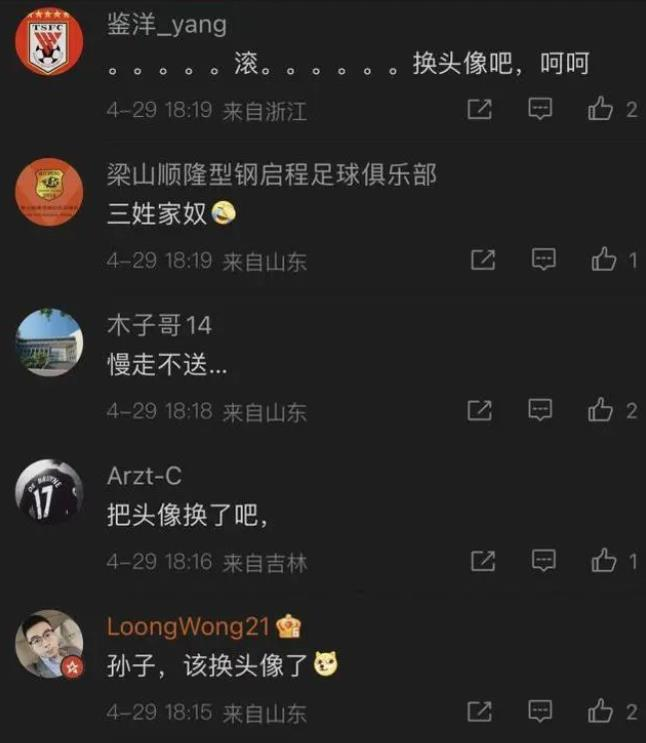Screen dimensions: 646x743
Task: Share Arzt-C's comment
Action: pos(482,561)
